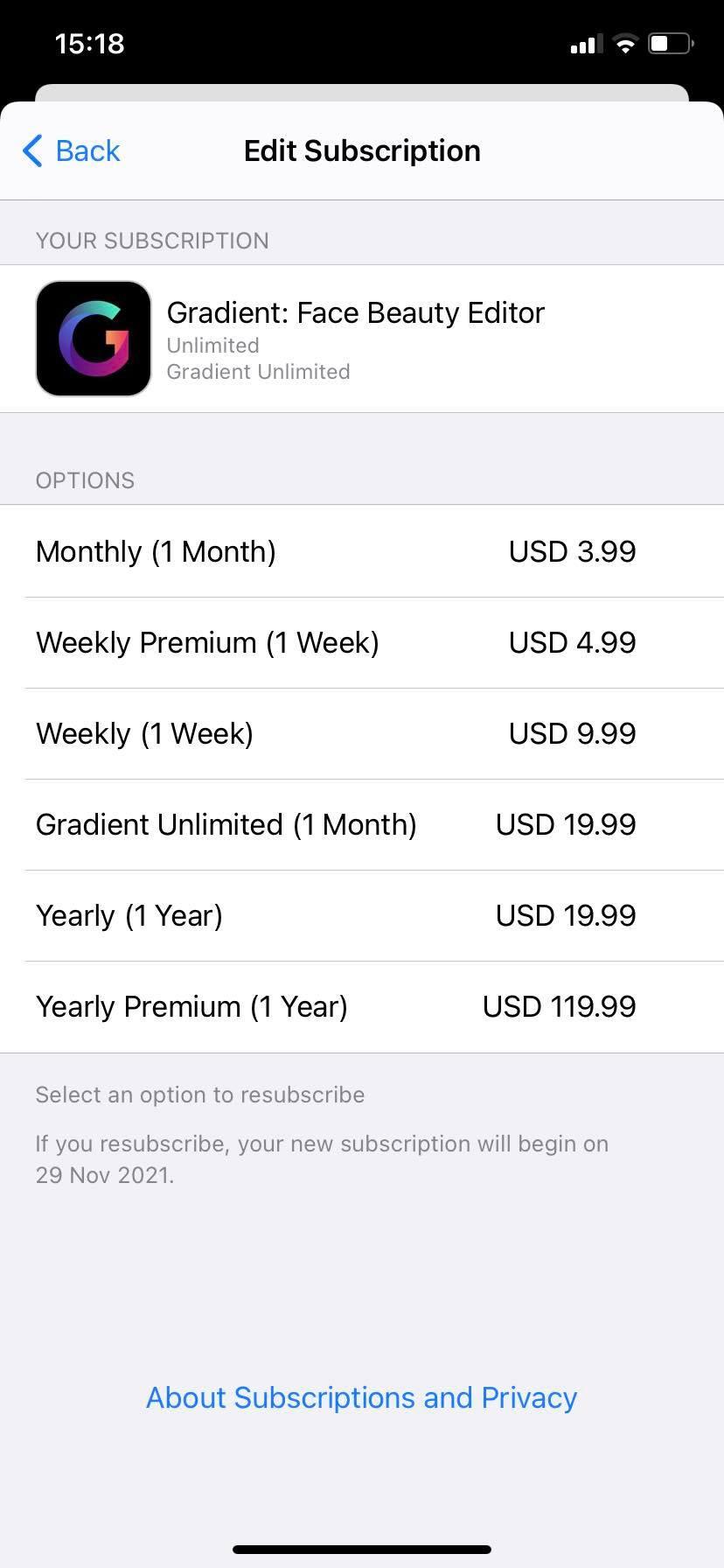The width and height of the screenshot is (724, 1568).
Task: Select the Yearly (1 Year) option
Action: coord(362,916)
